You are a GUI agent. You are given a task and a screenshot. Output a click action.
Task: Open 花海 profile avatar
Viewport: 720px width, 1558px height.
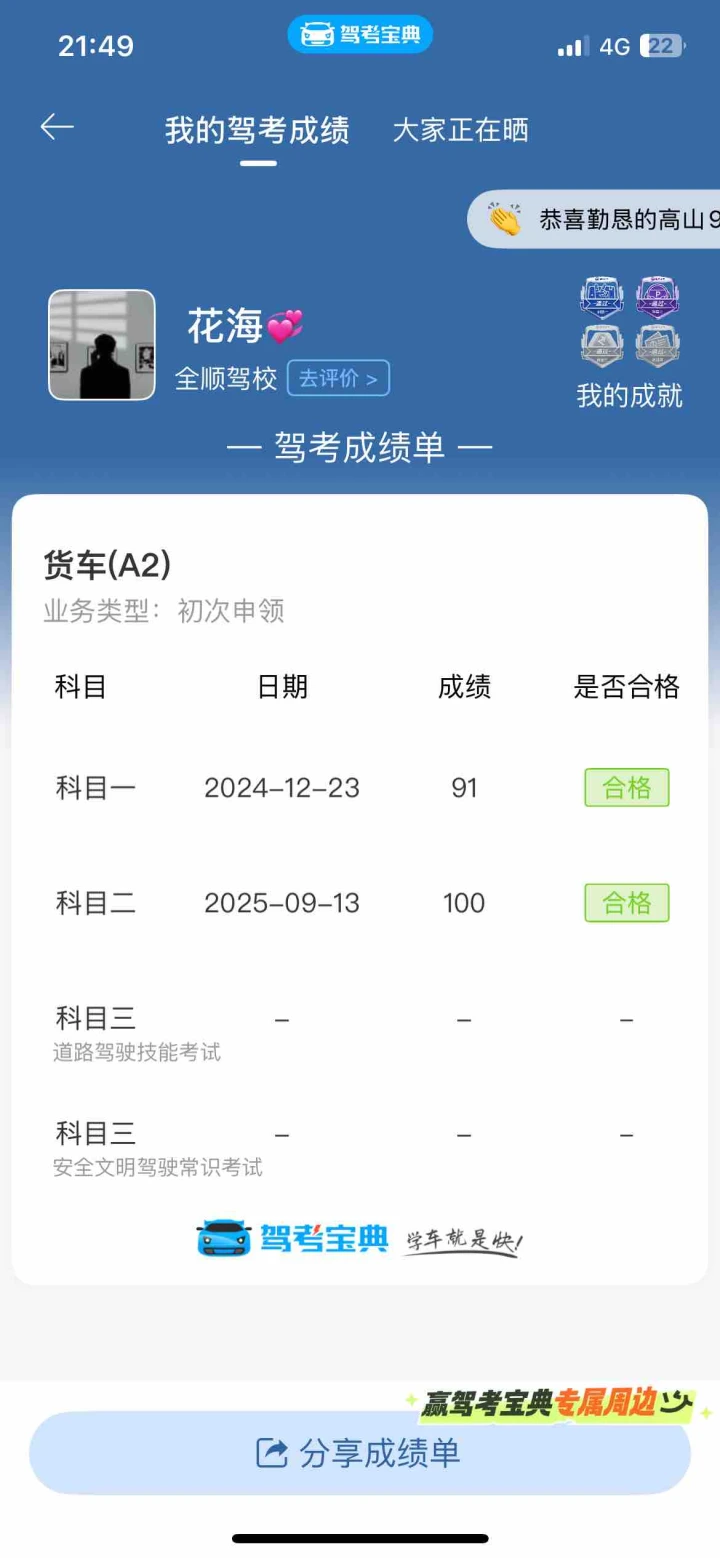coord(102,345)
